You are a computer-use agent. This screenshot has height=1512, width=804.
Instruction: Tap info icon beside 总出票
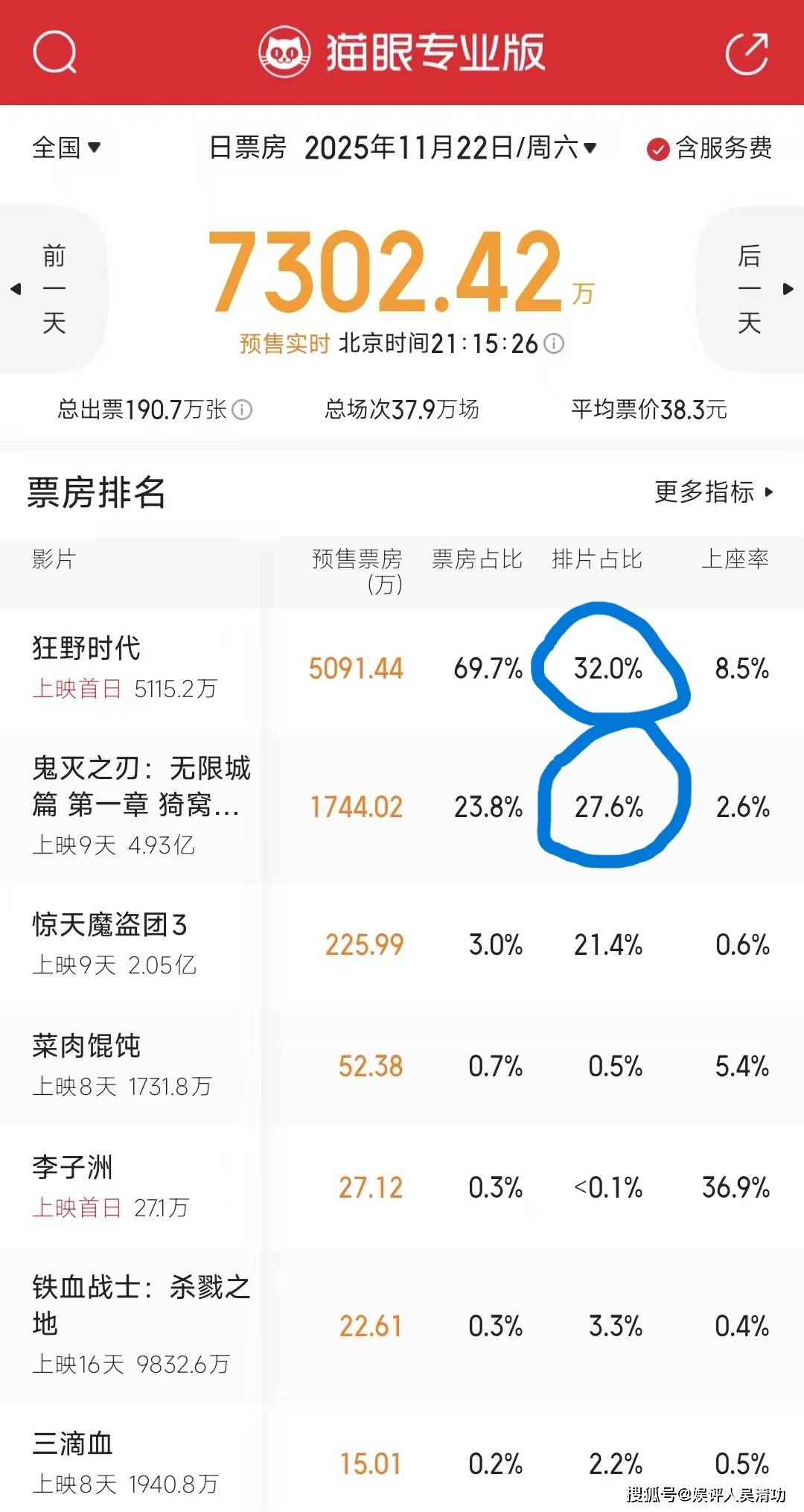point(242,410)
